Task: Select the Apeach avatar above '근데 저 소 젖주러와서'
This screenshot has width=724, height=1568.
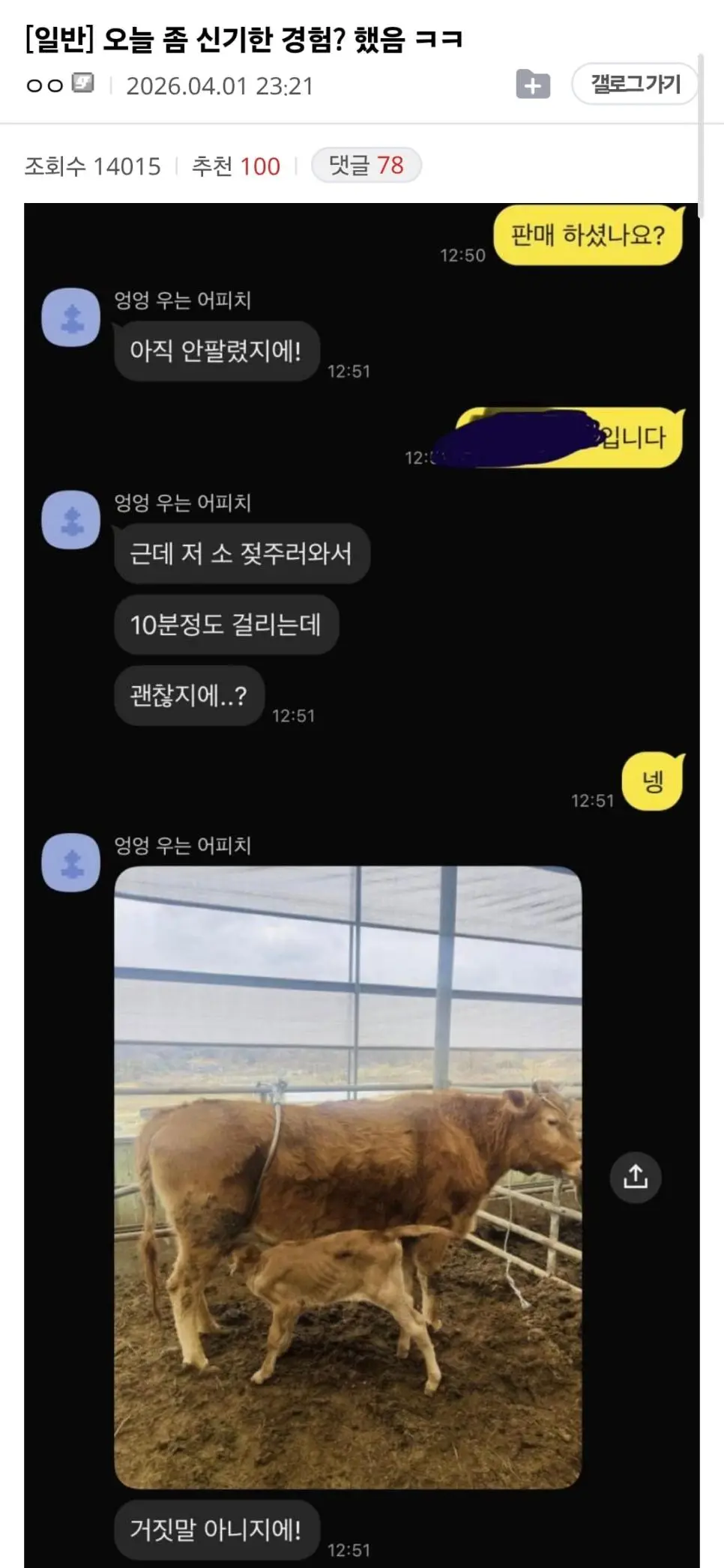Action: click(71, 521)
